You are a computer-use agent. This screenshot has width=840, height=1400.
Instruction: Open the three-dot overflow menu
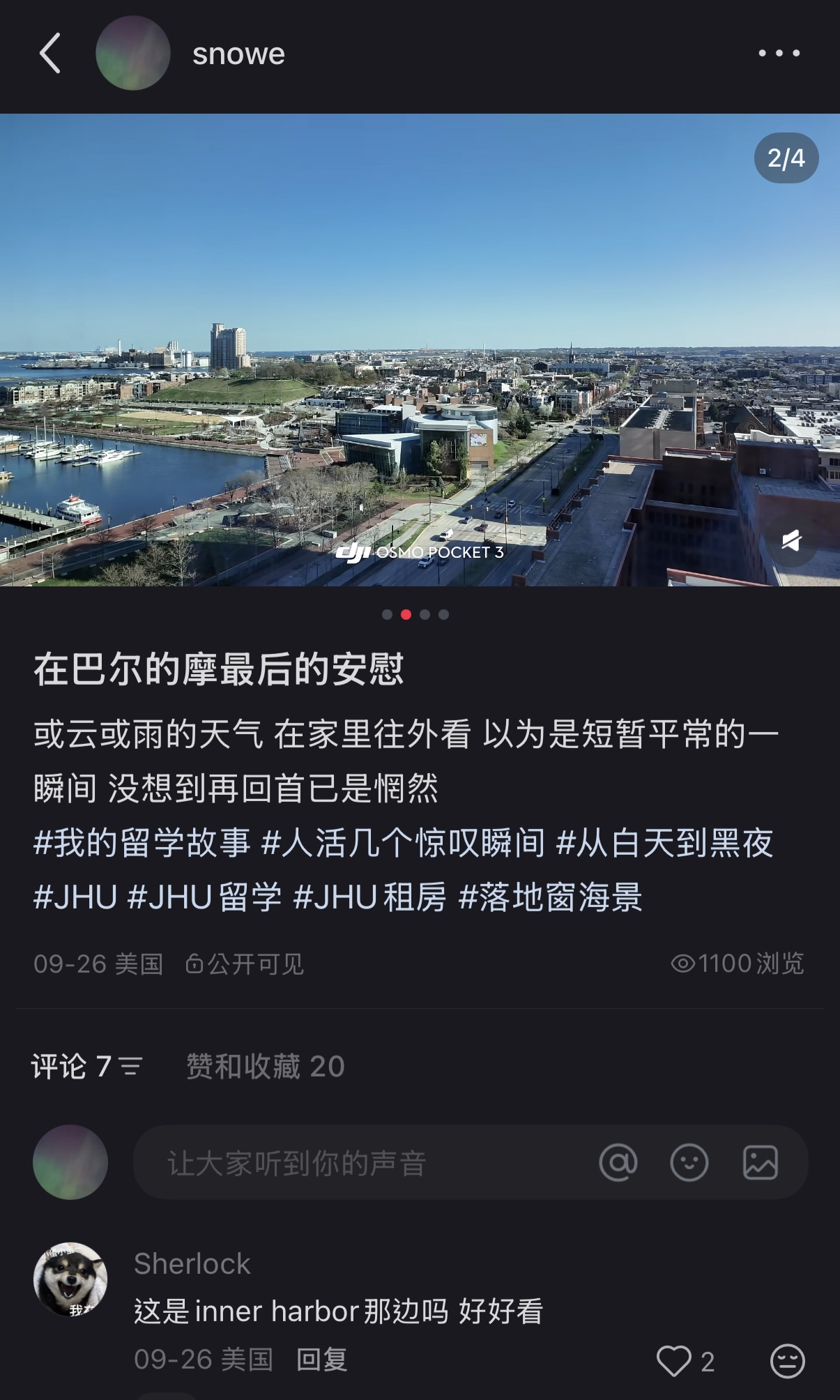[x=779, y=54]
